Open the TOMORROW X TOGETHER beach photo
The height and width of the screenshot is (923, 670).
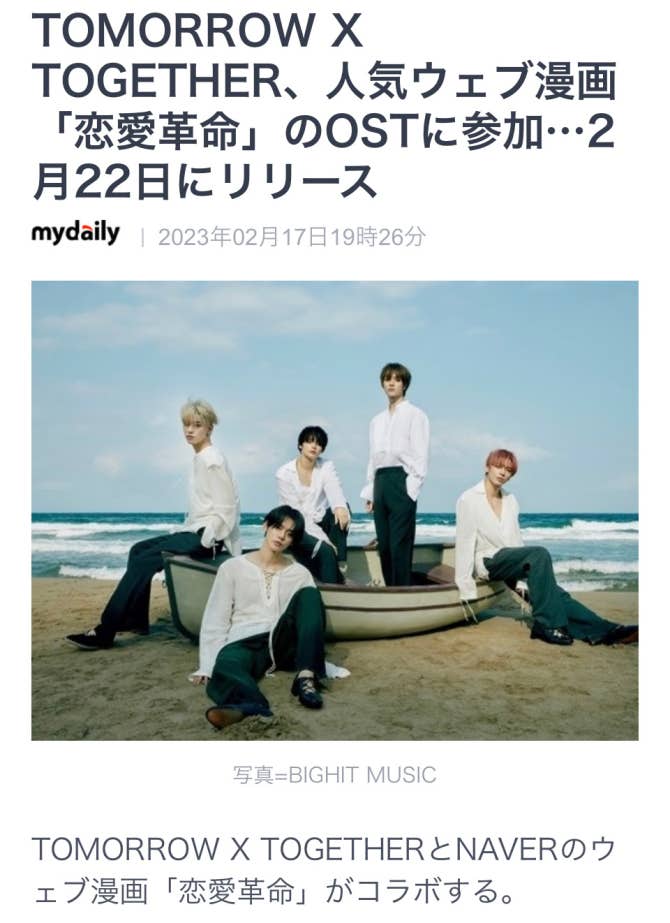pos(334,510)
